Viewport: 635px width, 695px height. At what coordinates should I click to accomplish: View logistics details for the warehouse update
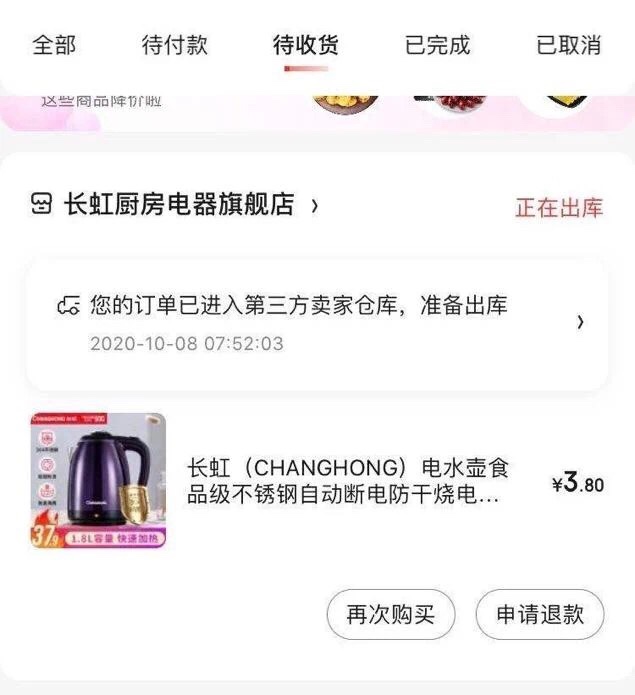coord(317,323)
